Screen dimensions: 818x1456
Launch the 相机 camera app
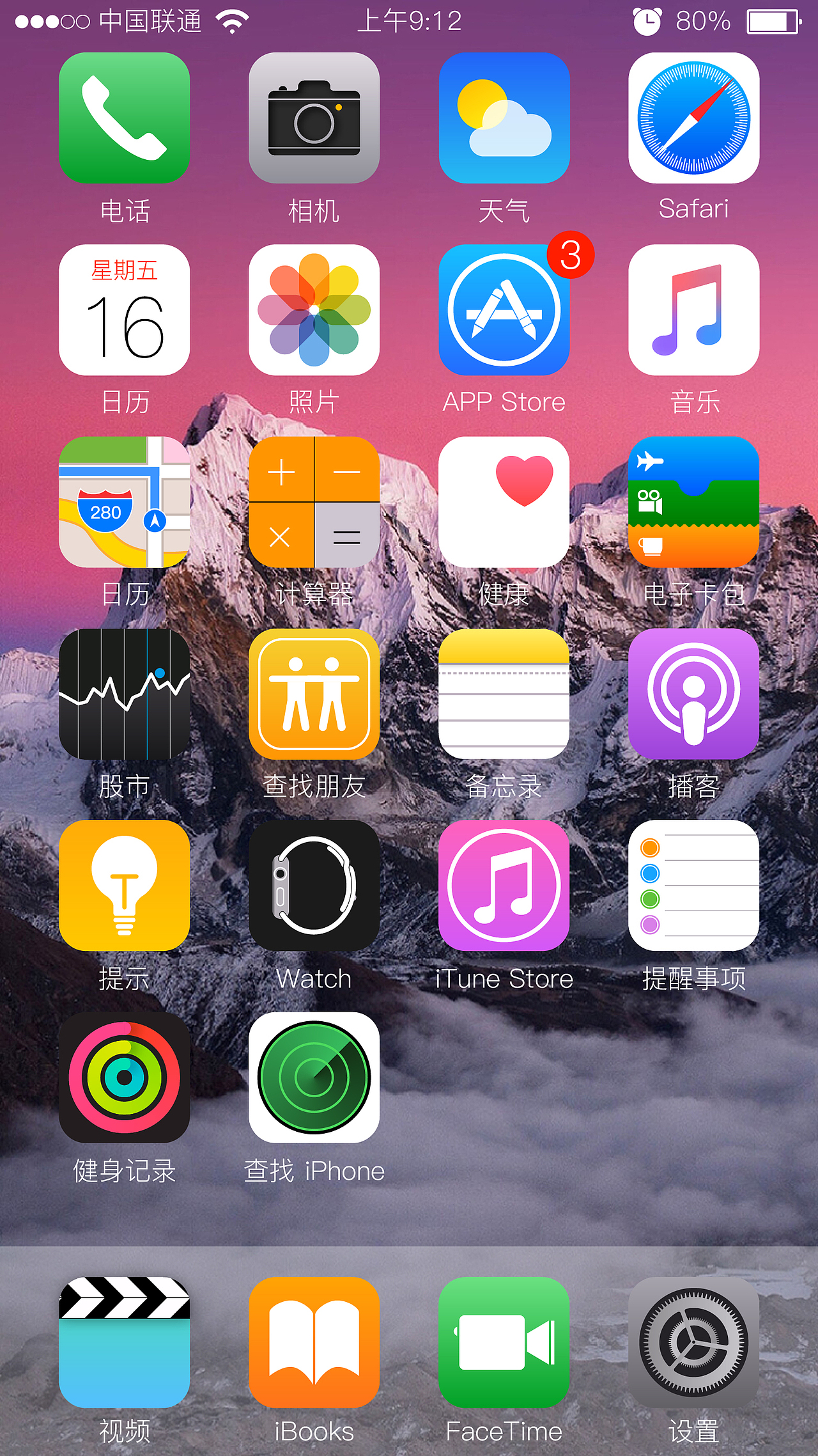(314, 118)
